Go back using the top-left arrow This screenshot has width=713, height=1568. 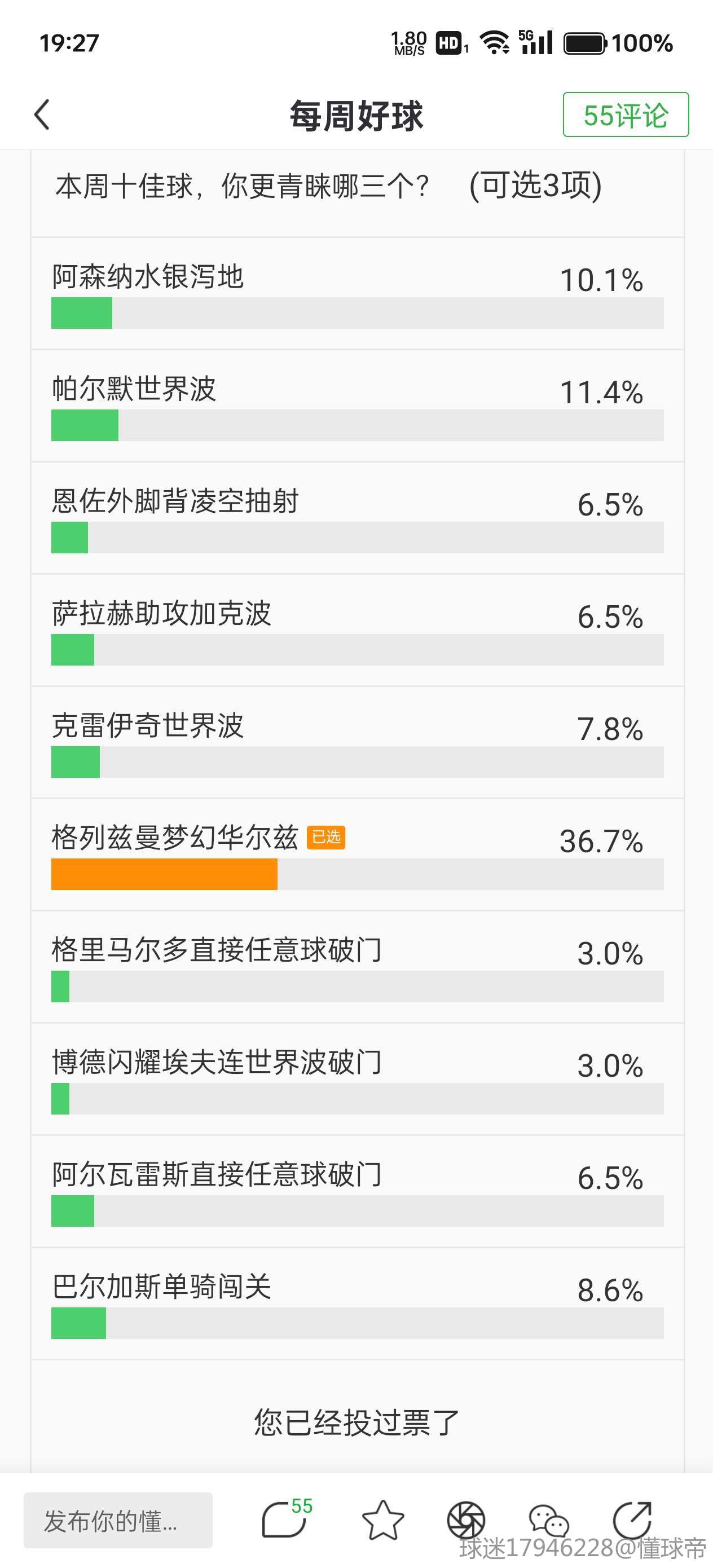[41, 114]
